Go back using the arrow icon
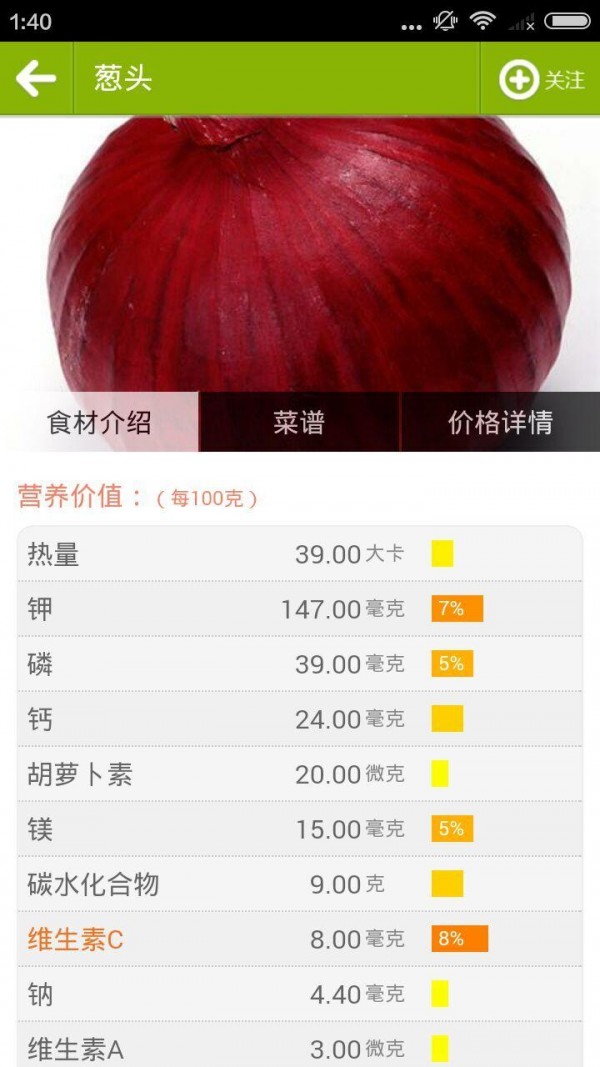 click(36, 78)
